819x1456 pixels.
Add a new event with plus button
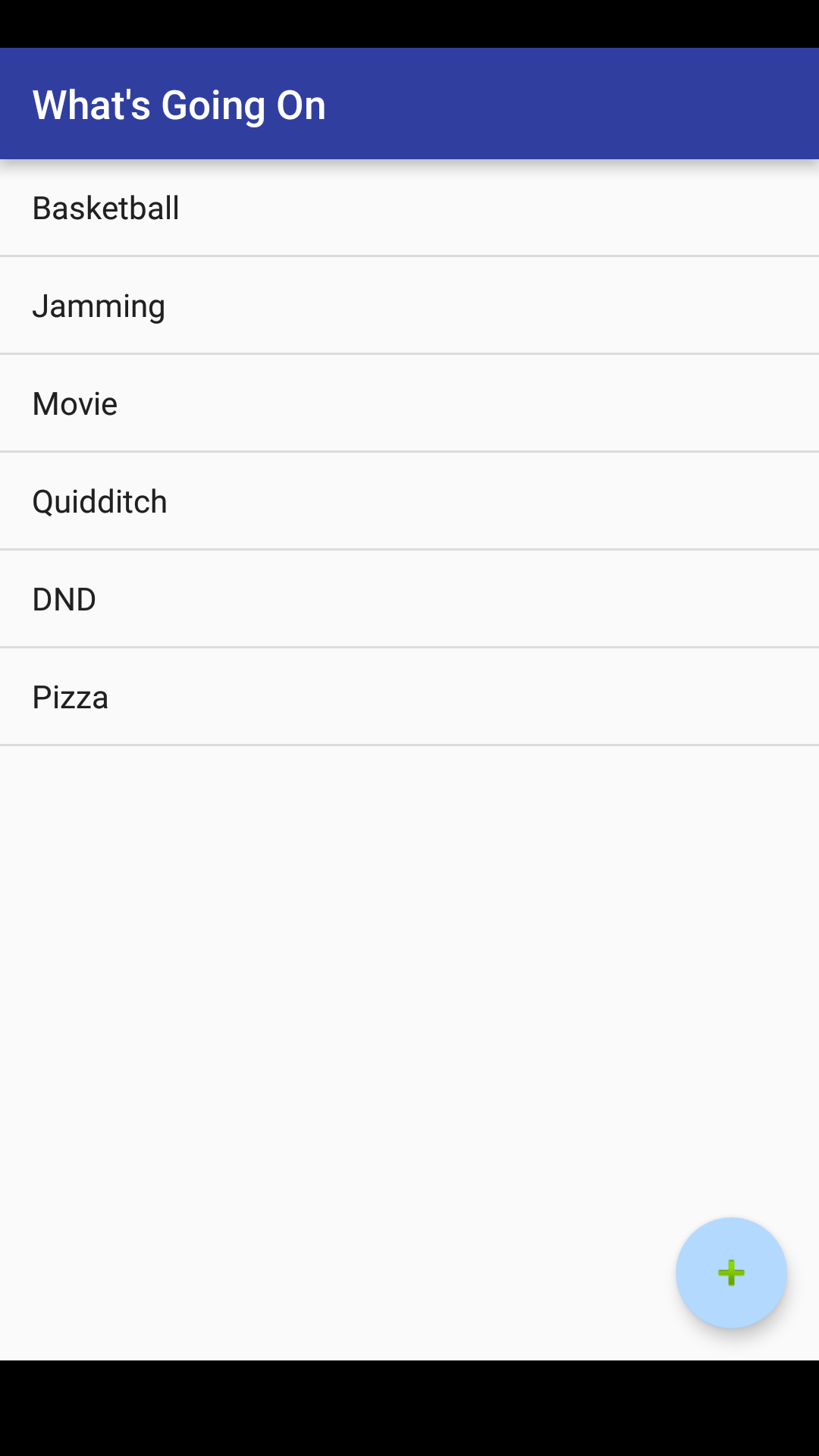(731, 1272)
